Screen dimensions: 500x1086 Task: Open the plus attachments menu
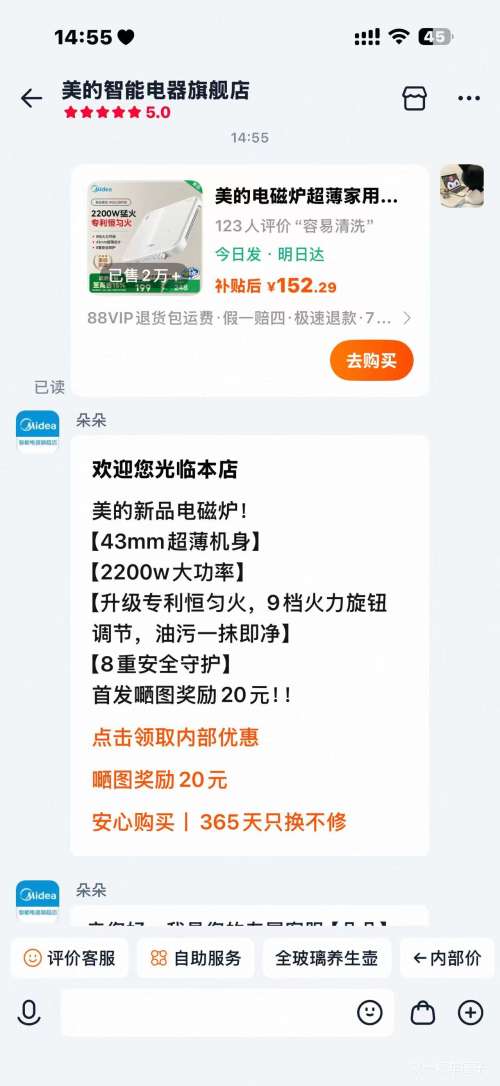pyautogui.click(x=471, y=1013)
